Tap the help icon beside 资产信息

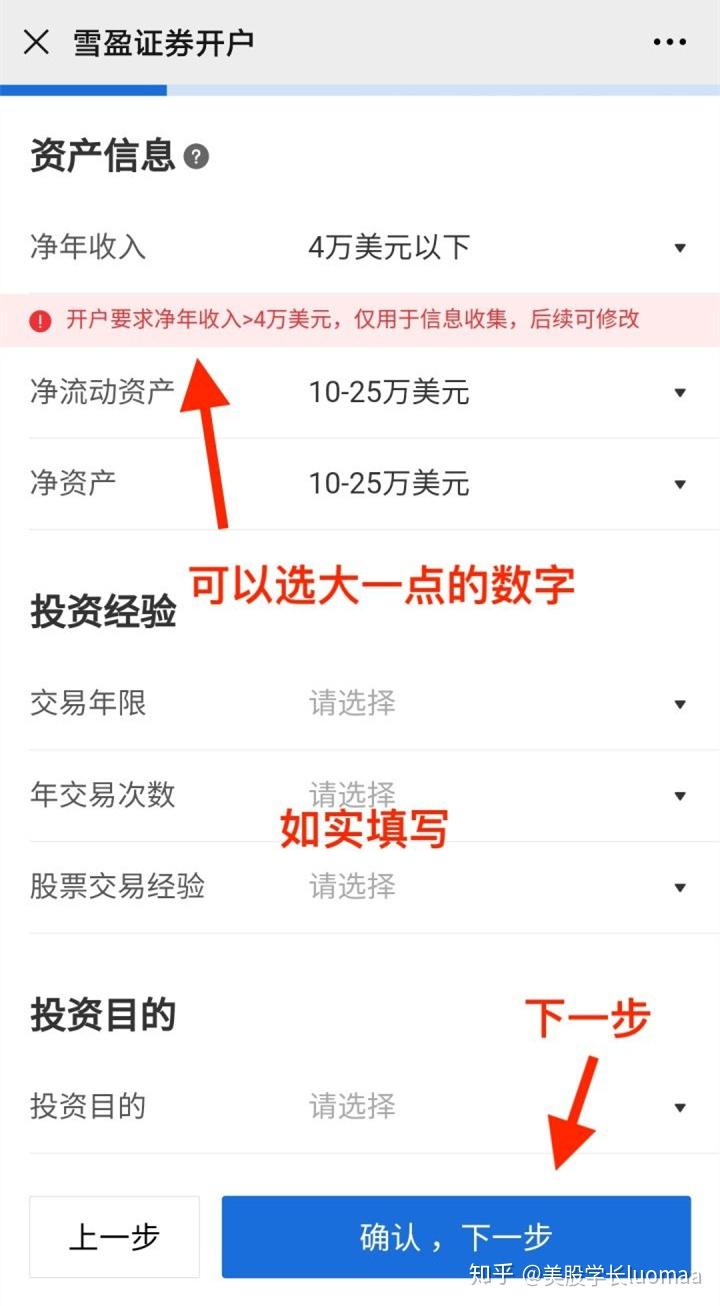(196, 157)
